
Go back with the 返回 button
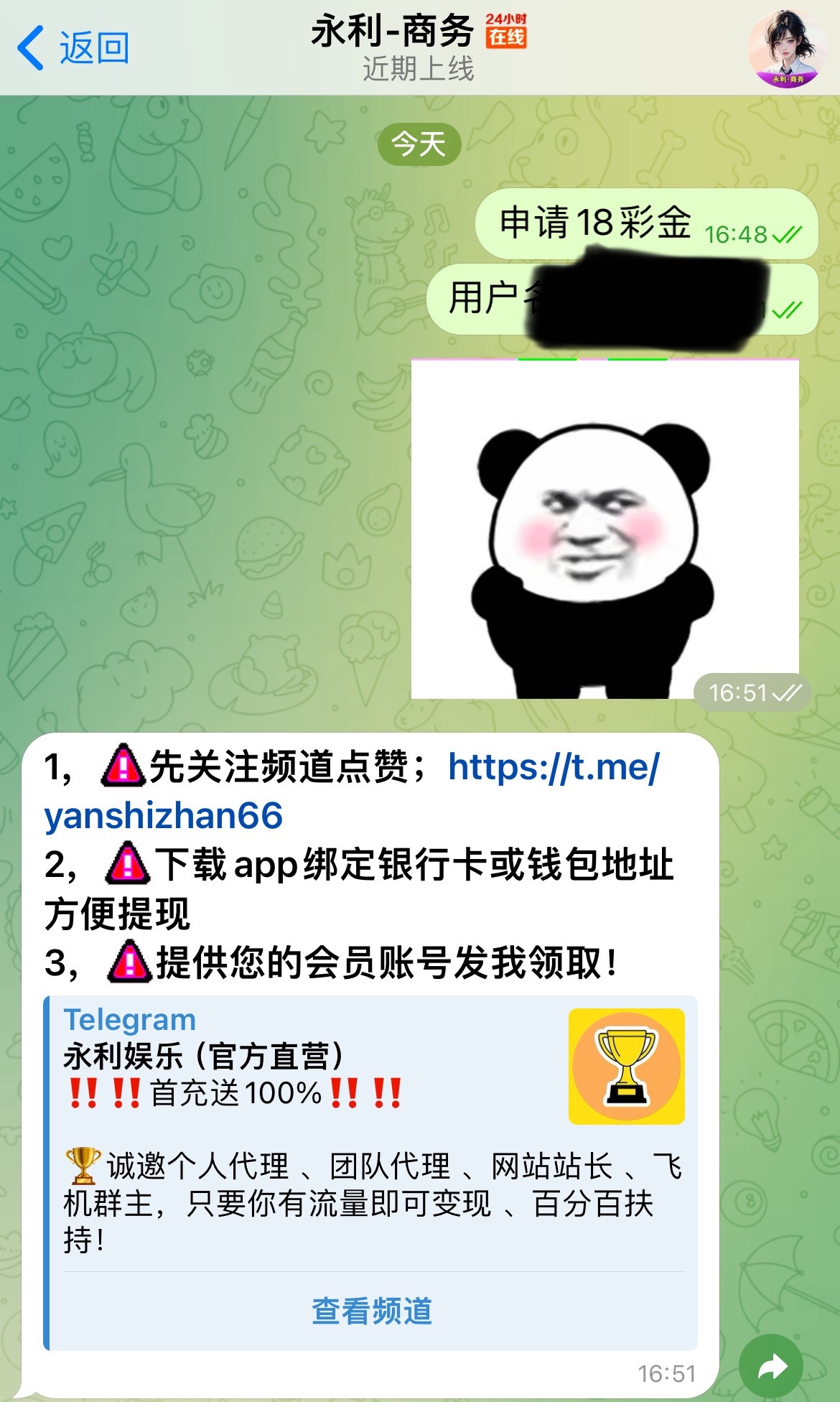[x=73, y=48]
